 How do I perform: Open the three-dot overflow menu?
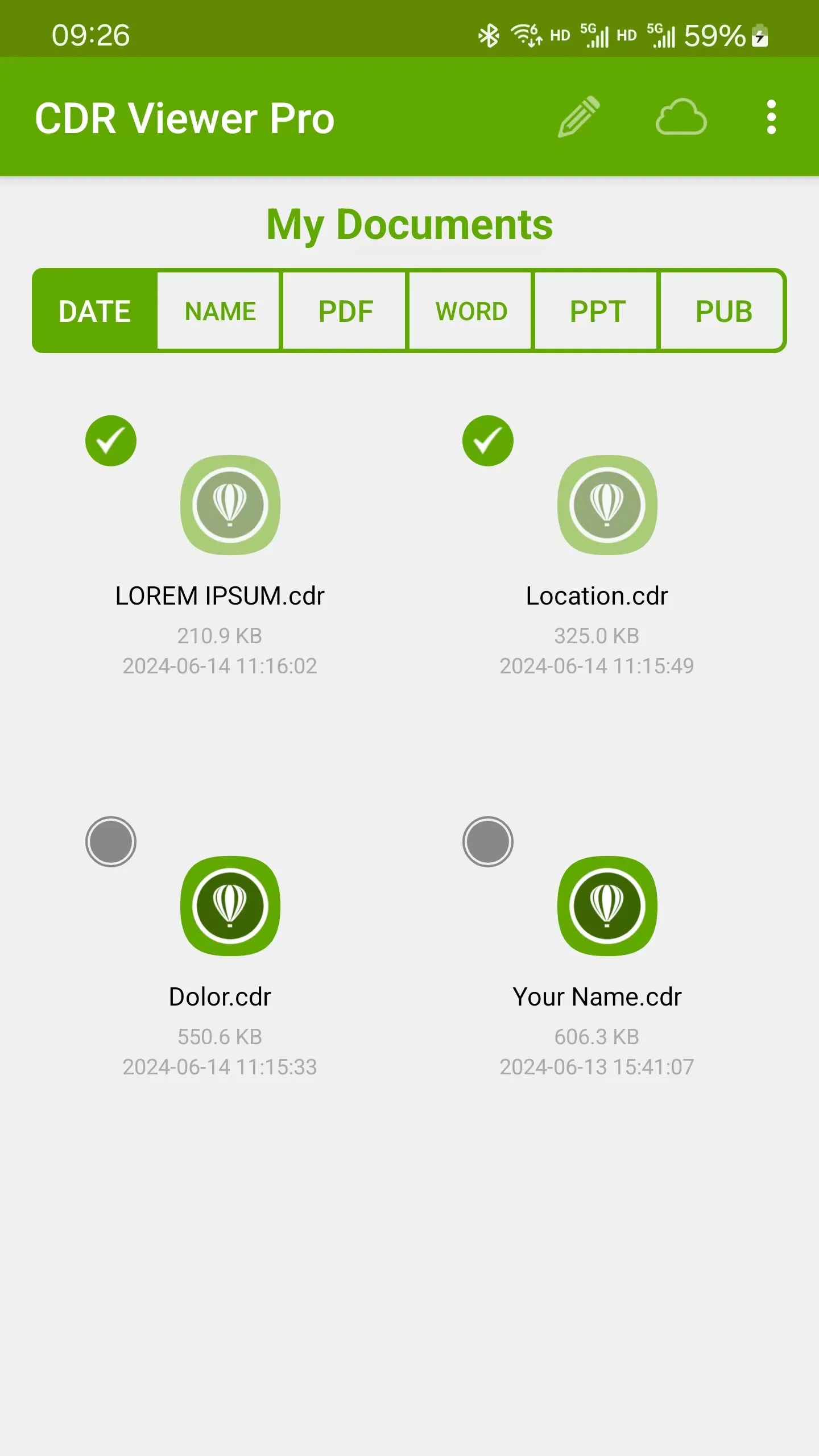pos(771,118)
